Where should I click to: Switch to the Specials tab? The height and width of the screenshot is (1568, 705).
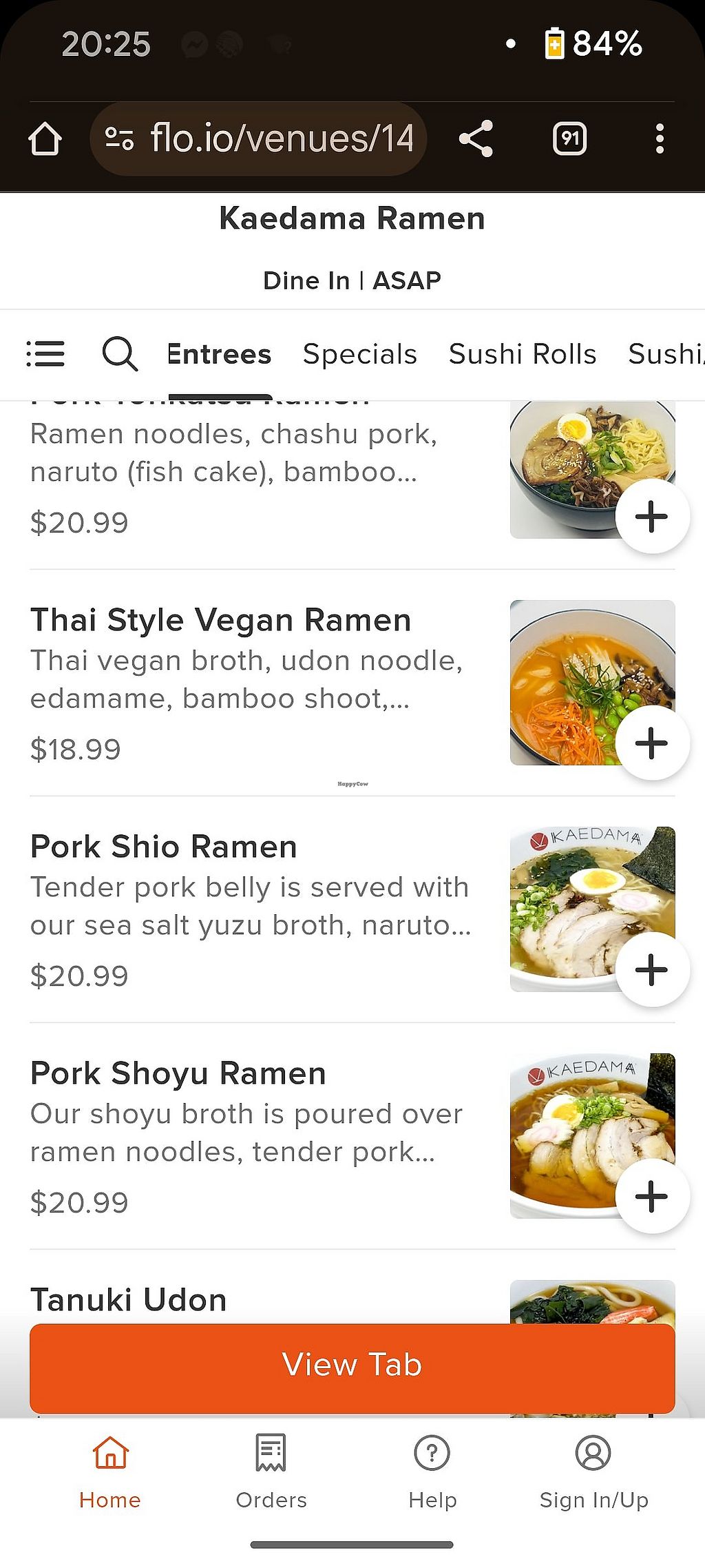click(x=359, y=354)
